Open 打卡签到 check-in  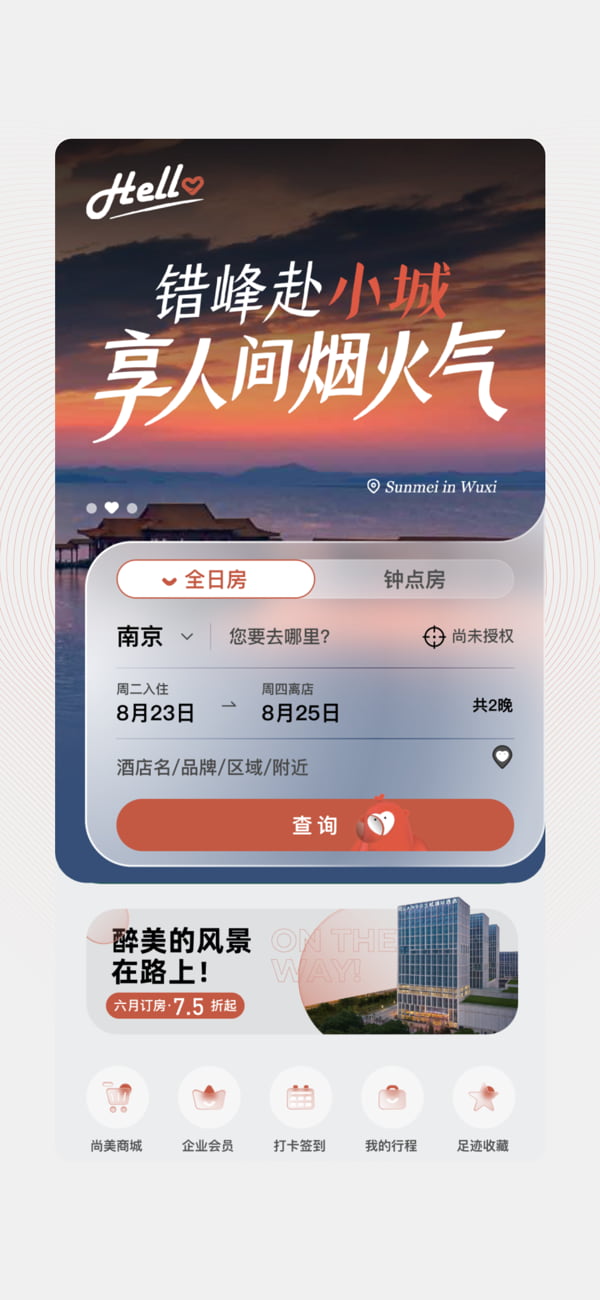click(300, 1110)
